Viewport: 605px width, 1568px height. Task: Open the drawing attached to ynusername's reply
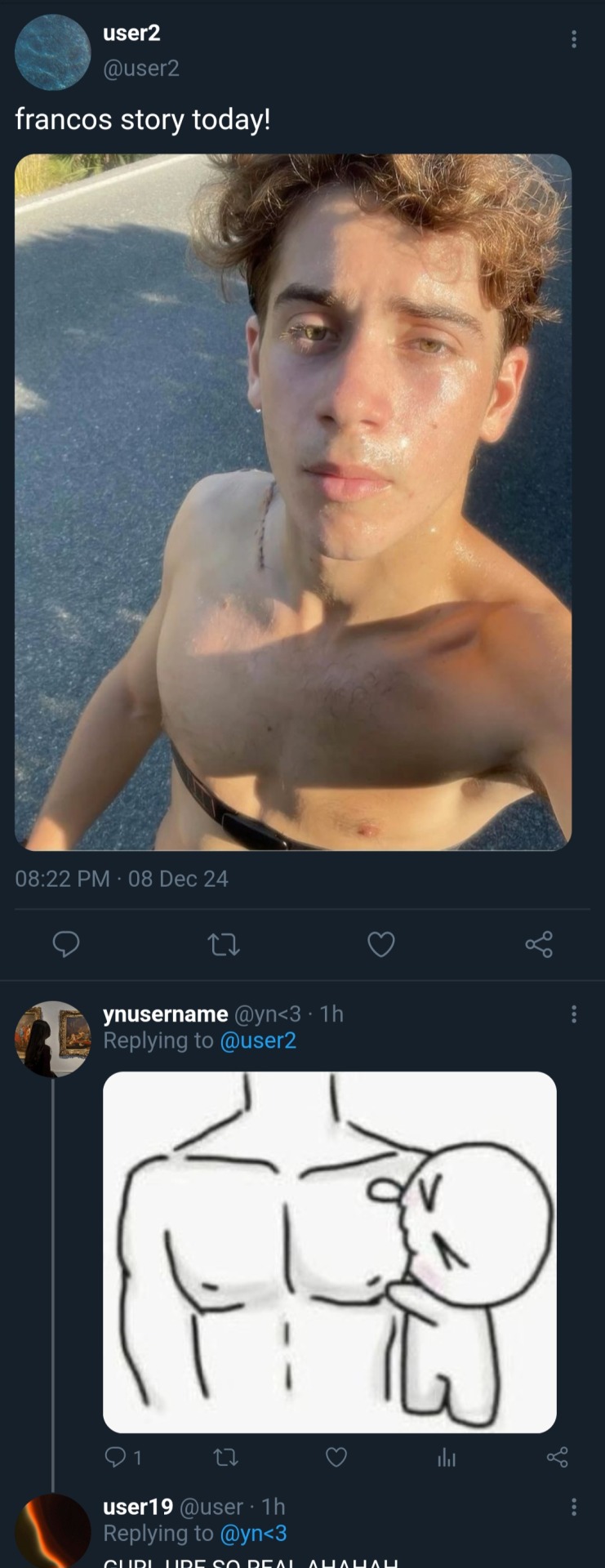329,1252
